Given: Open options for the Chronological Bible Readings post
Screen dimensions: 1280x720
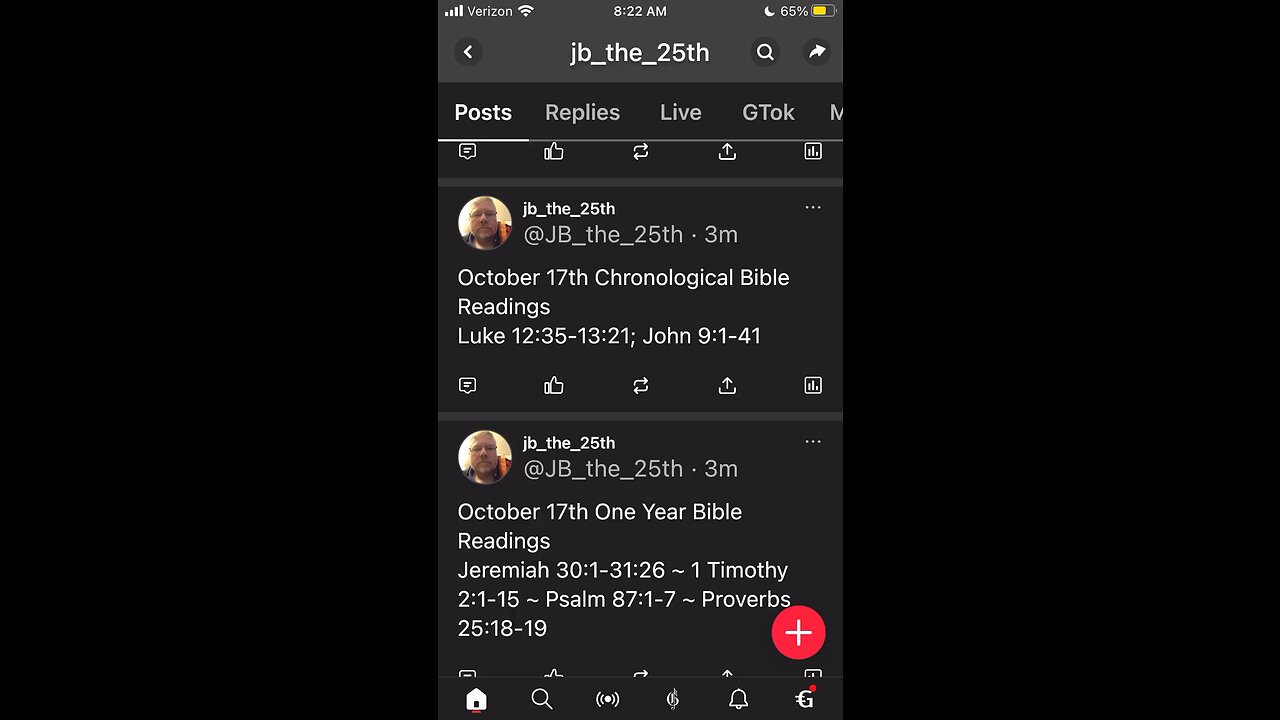Looking at the screenshot, I should (x=813, y=208).
